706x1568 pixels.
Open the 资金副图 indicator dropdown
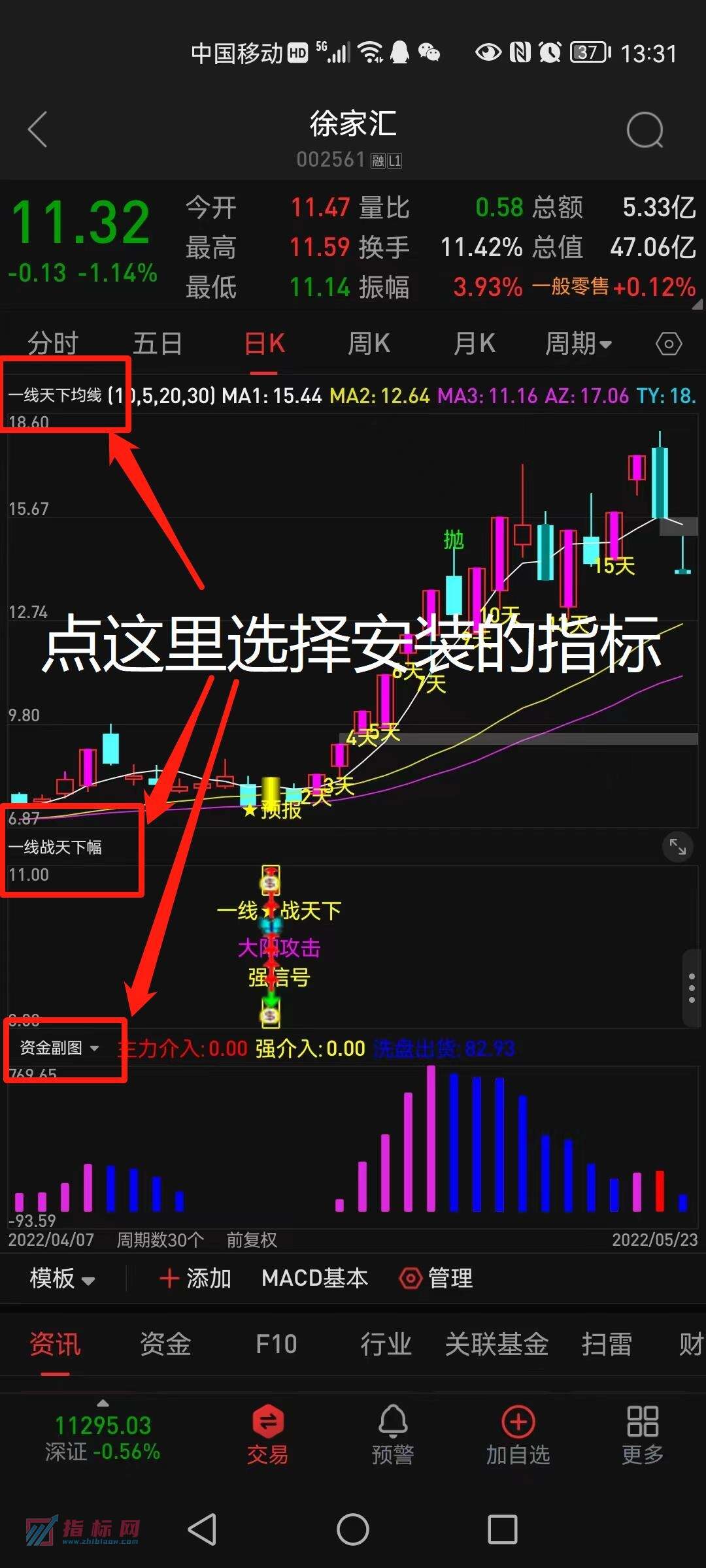click(x=59, y=1048)
